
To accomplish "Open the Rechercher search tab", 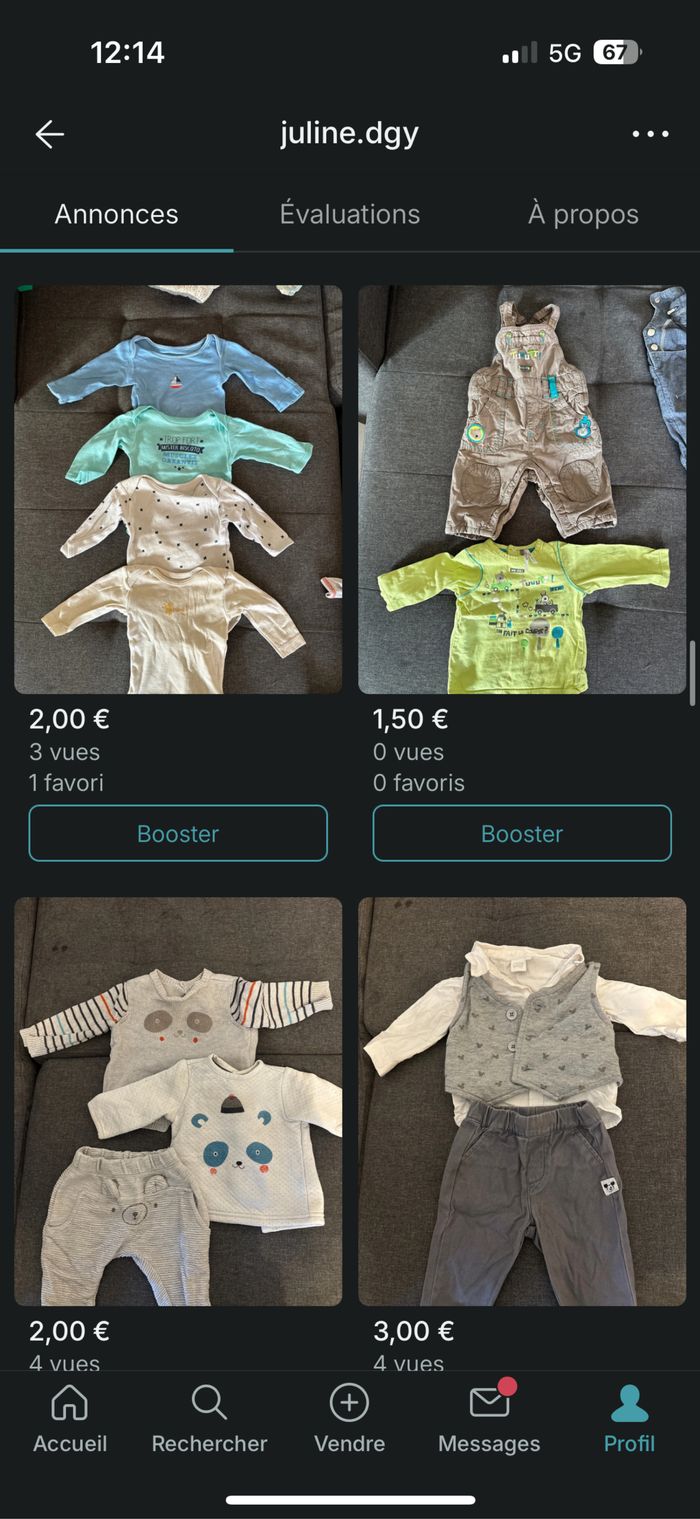I will pyautogui.click(x=209, y=1418).
